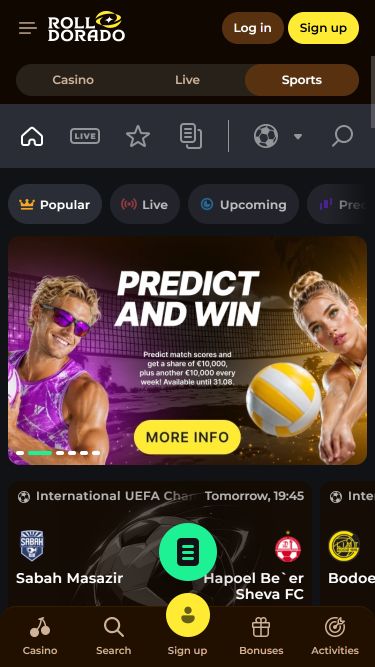The width and height of the screenshot is (375, 667).
Task: Open favorites star icon
Action: (138, 137)
